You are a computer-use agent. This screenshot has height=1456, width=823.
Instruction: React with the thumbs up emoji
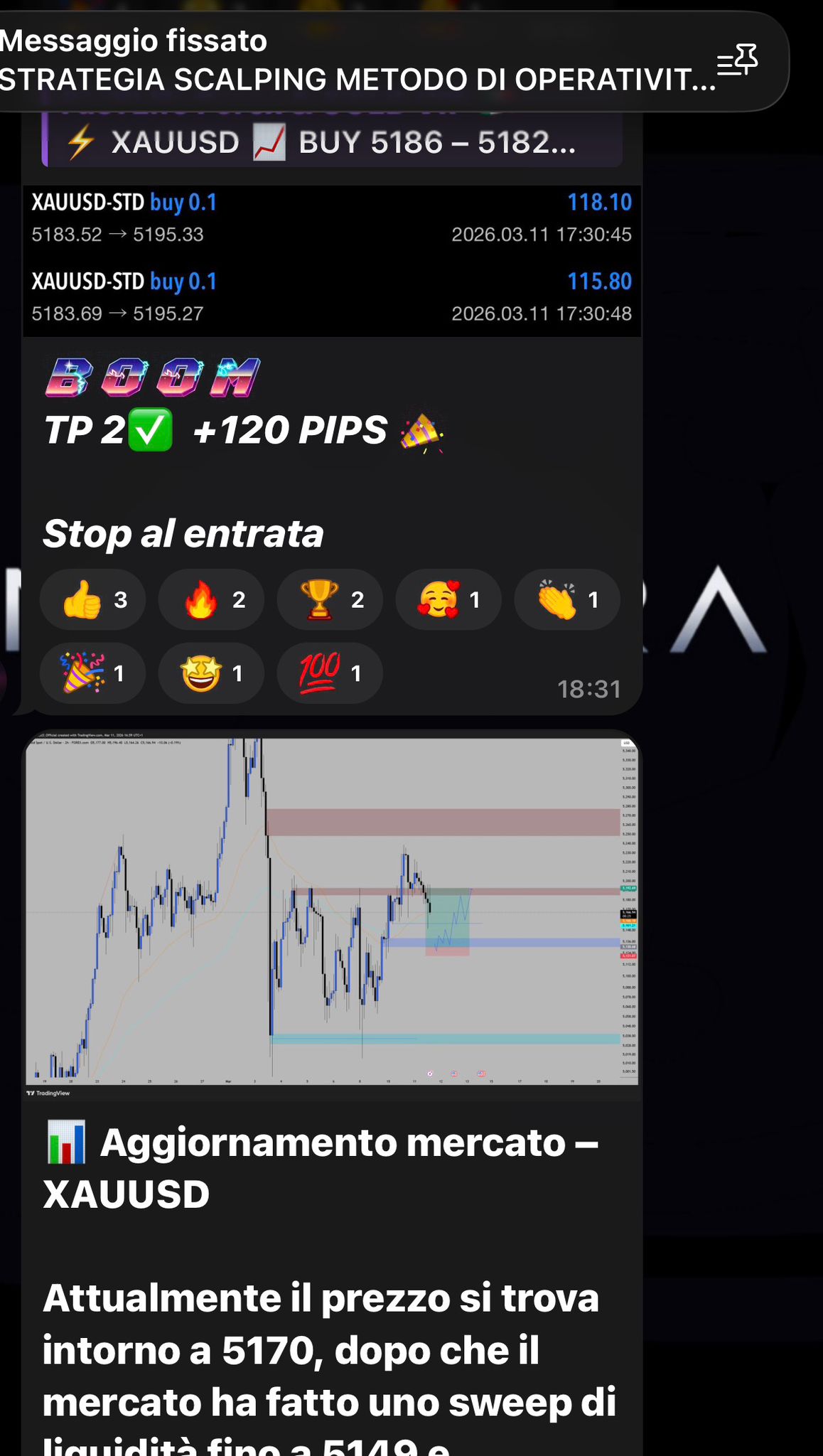coord(93,600)
